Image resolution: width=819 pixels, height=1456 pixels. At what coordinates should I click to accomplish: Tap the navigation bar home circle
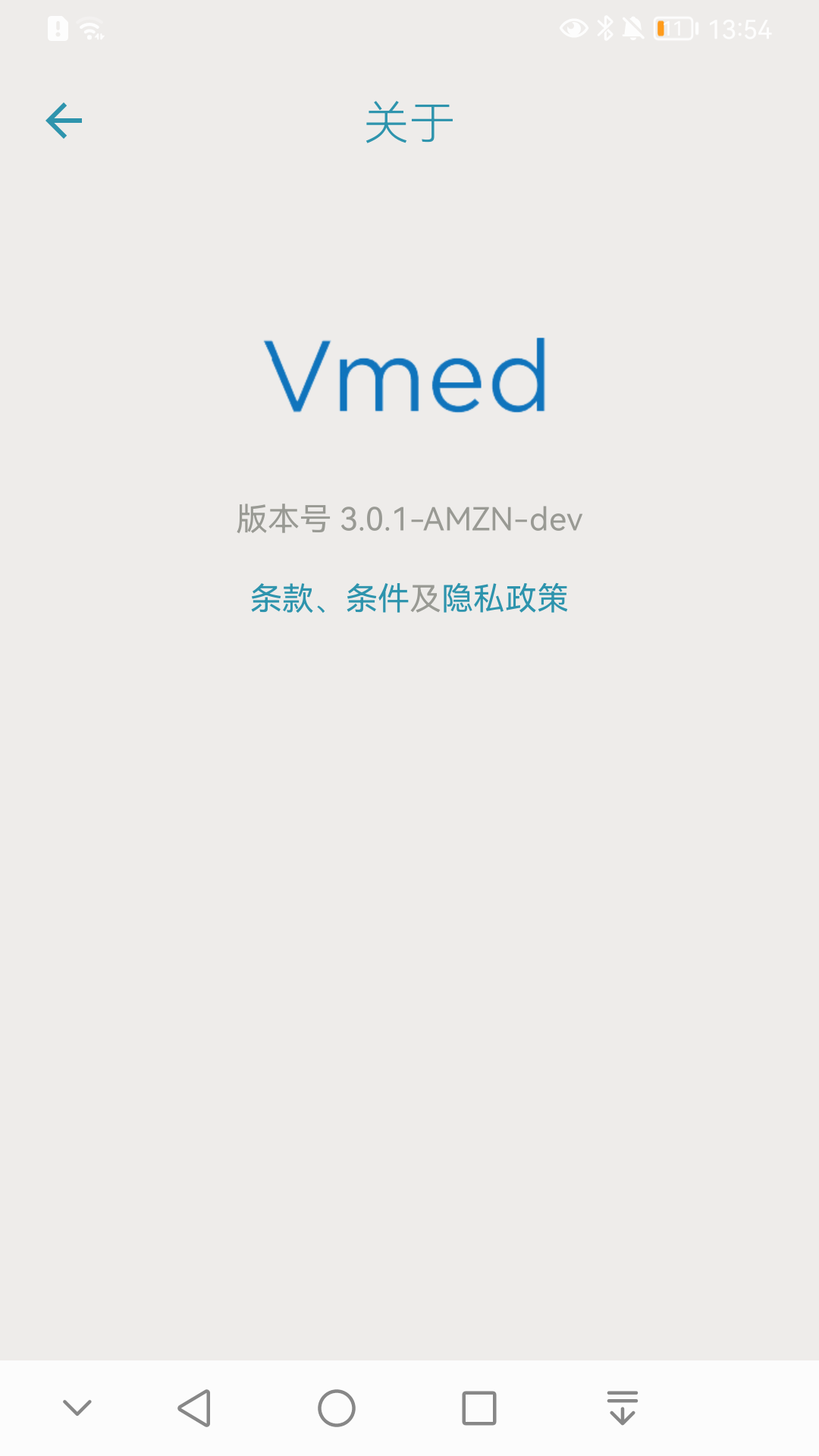pos(336,1408)
